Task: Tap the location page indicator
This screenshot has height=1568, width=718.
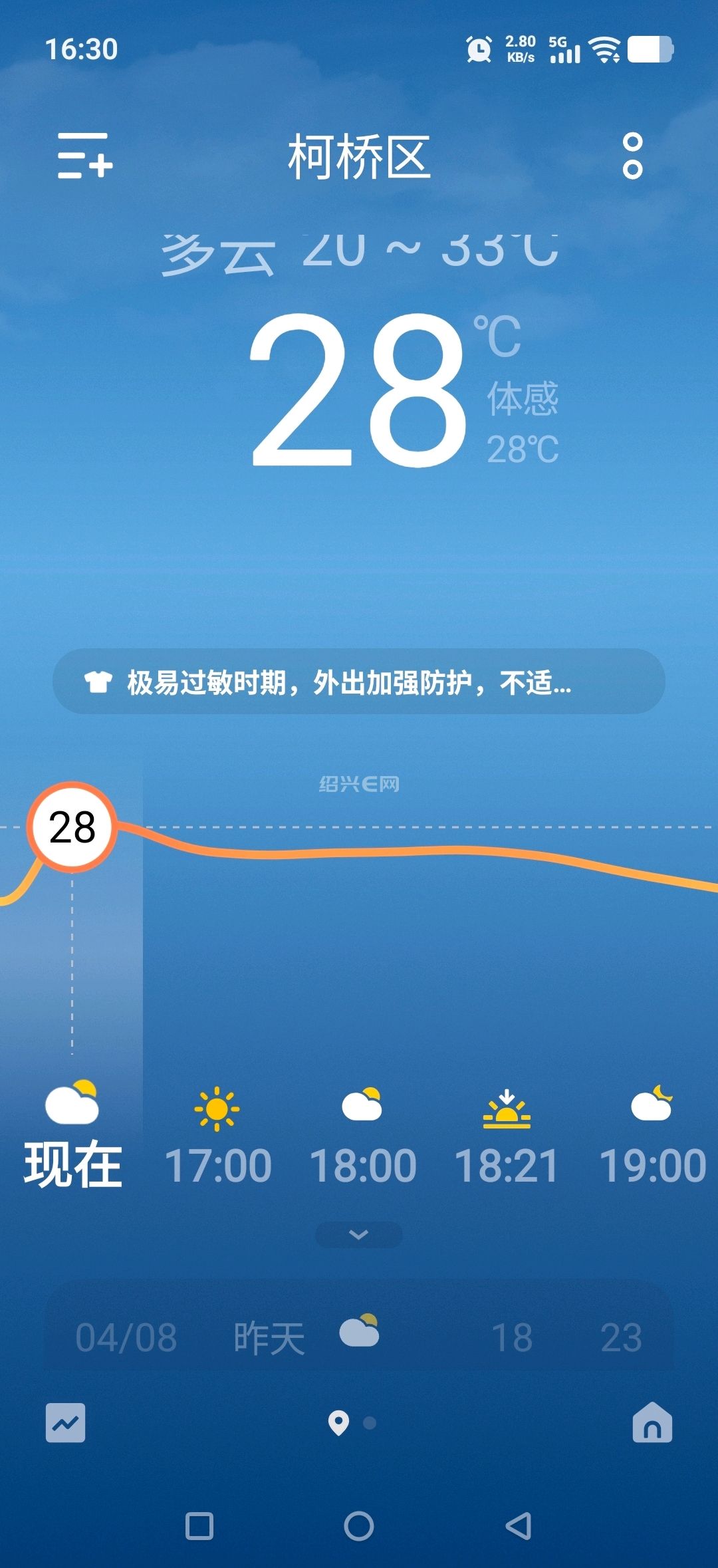Action: (339, 1423)
